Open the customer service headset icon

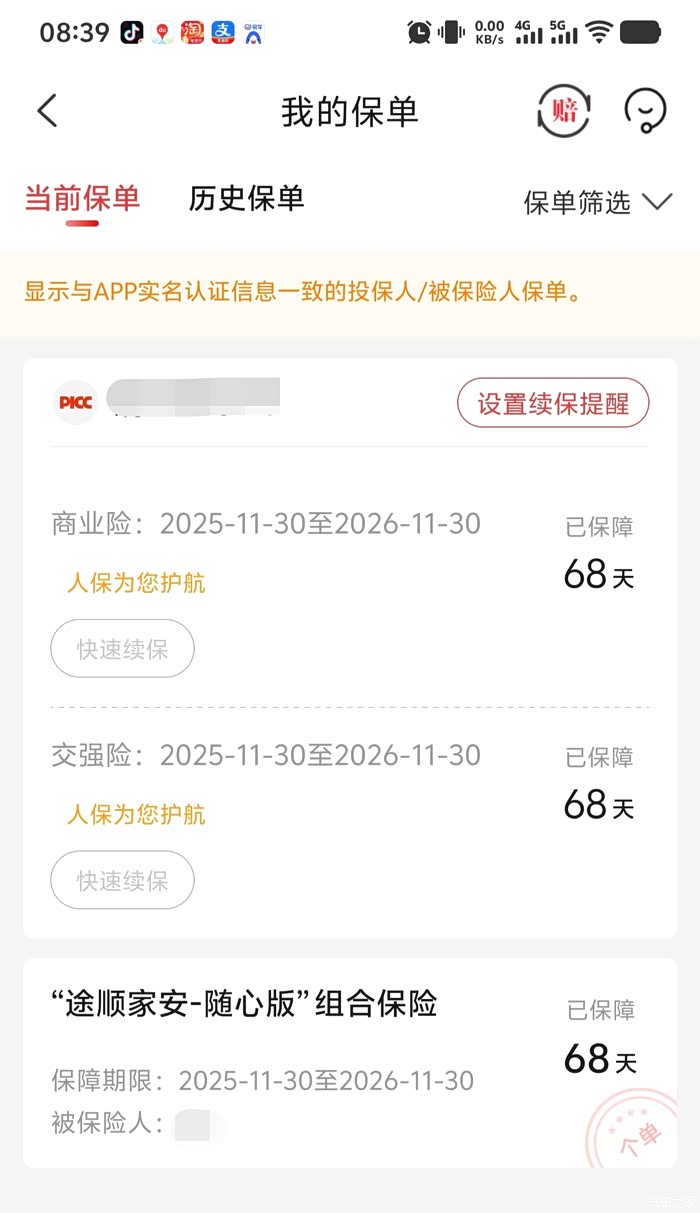point(645,111)
